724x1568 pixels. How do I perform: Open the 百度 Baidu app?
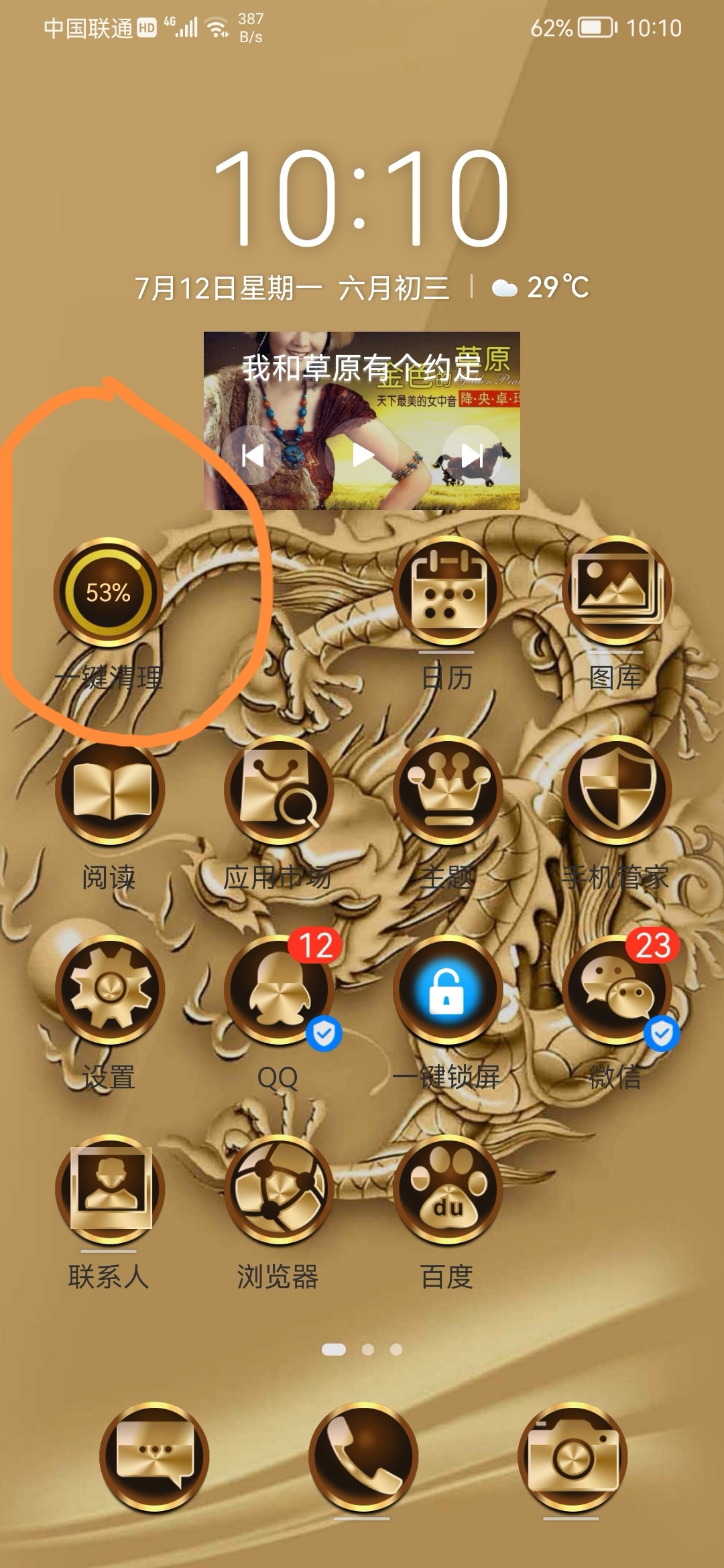click(447, 1189)
